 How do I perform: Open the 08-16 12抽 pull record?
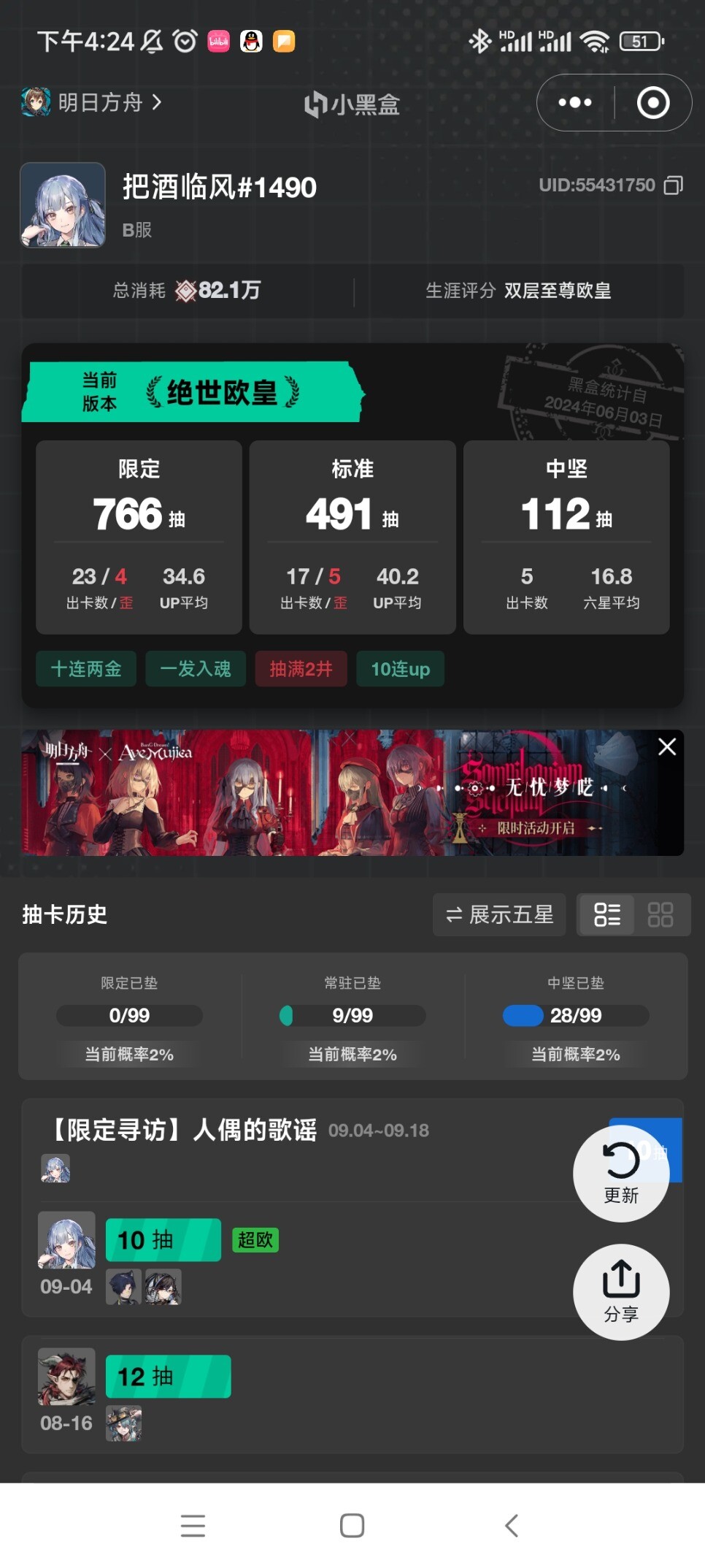pyautogui.click(x=352, y=1394)
